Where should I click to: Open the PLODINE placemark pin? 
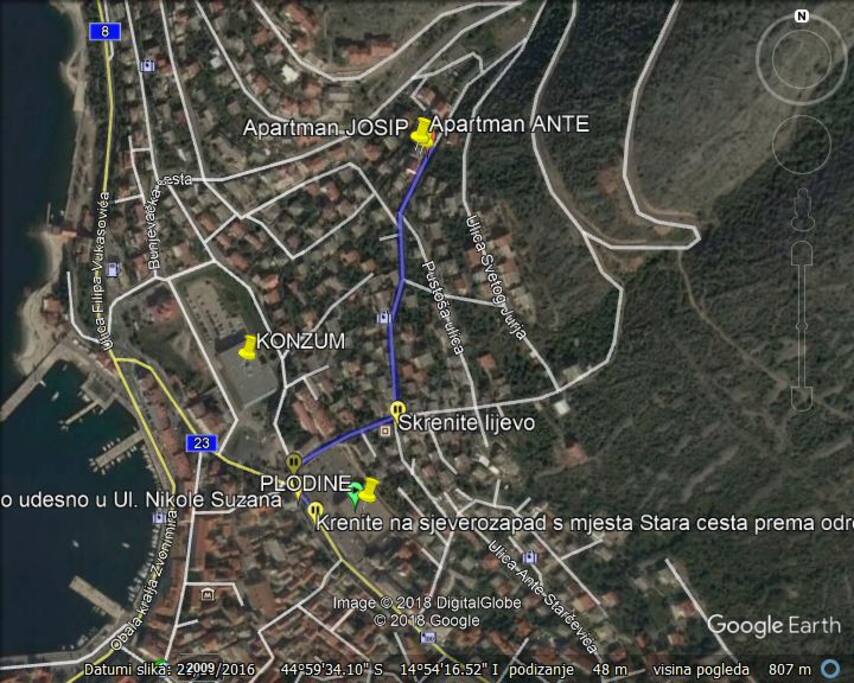[x=369, y=489]
